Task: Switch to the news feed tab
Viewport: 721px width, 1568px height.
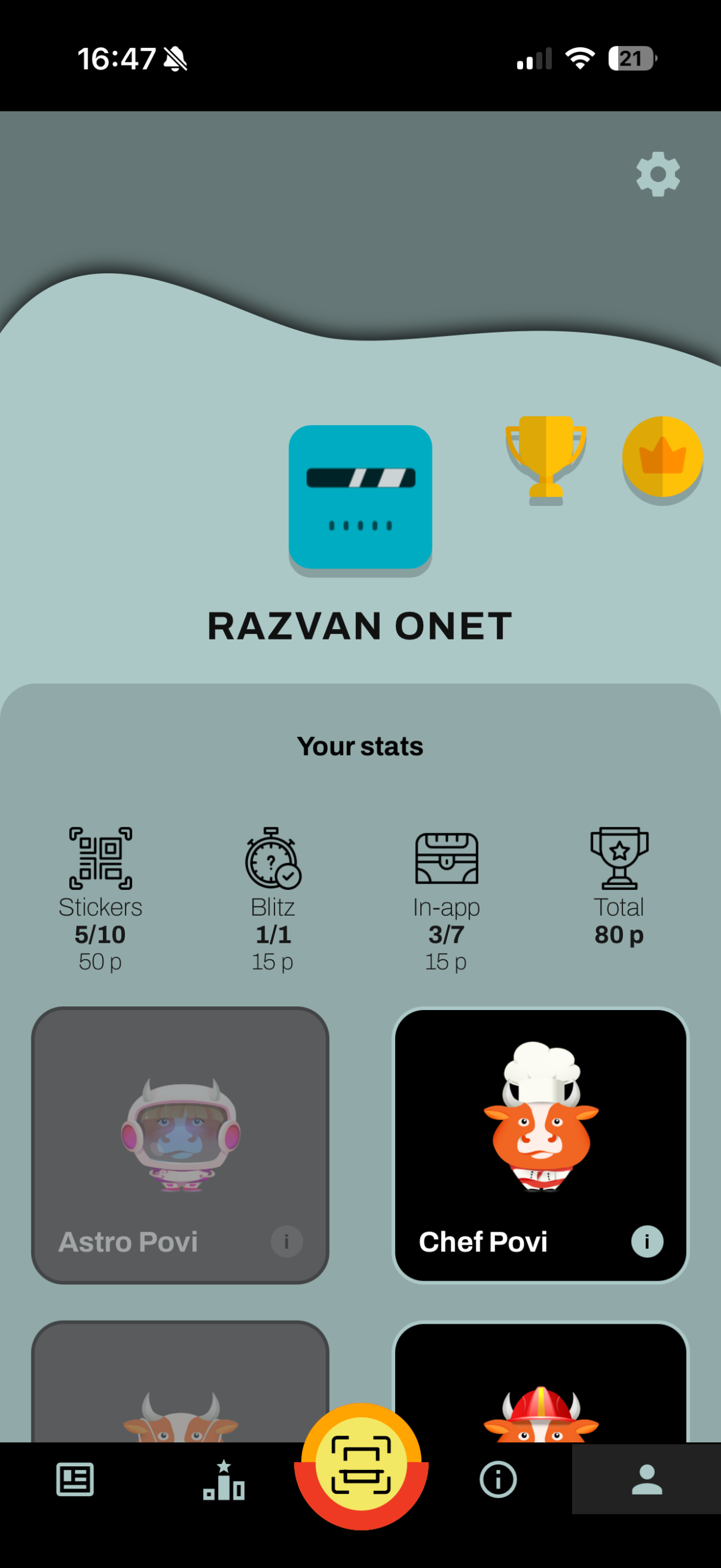Action: pyautogui.click(x=75, y=1480)
